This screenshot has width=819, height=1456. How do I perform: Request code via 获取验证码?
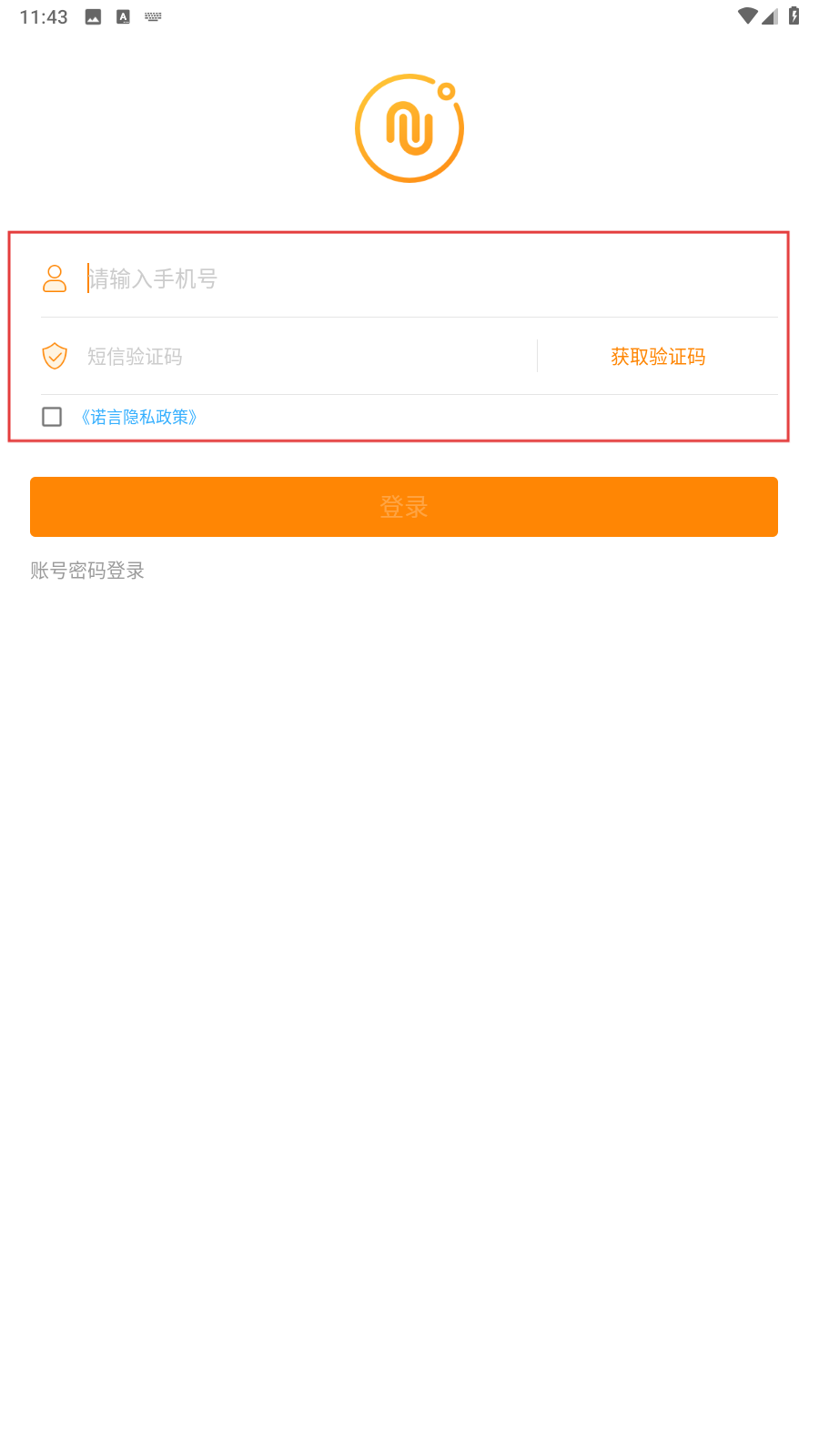pyautogui.click(x=658, y=357)
